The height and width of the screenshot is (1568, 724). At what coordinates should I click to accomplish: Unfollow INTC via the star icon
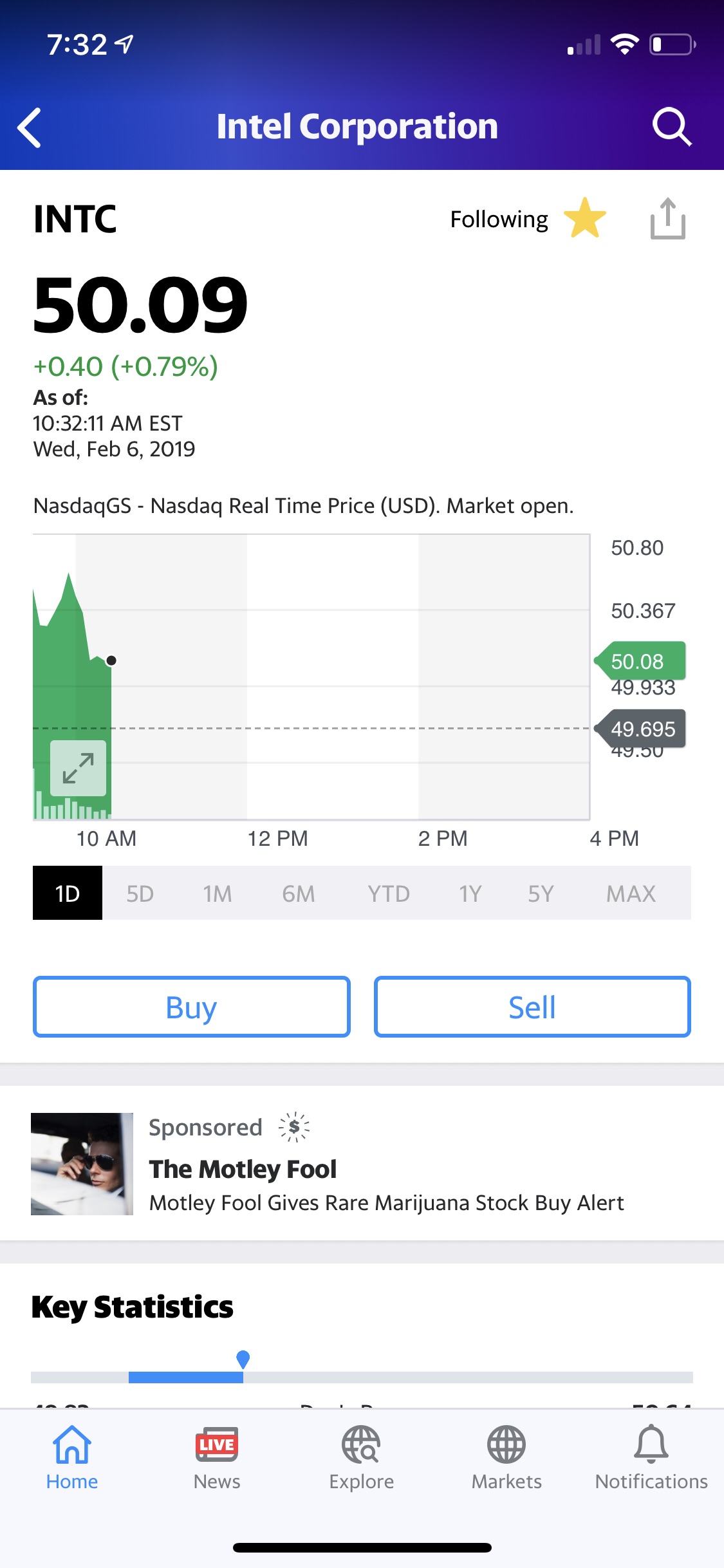(x=584, y=219)
